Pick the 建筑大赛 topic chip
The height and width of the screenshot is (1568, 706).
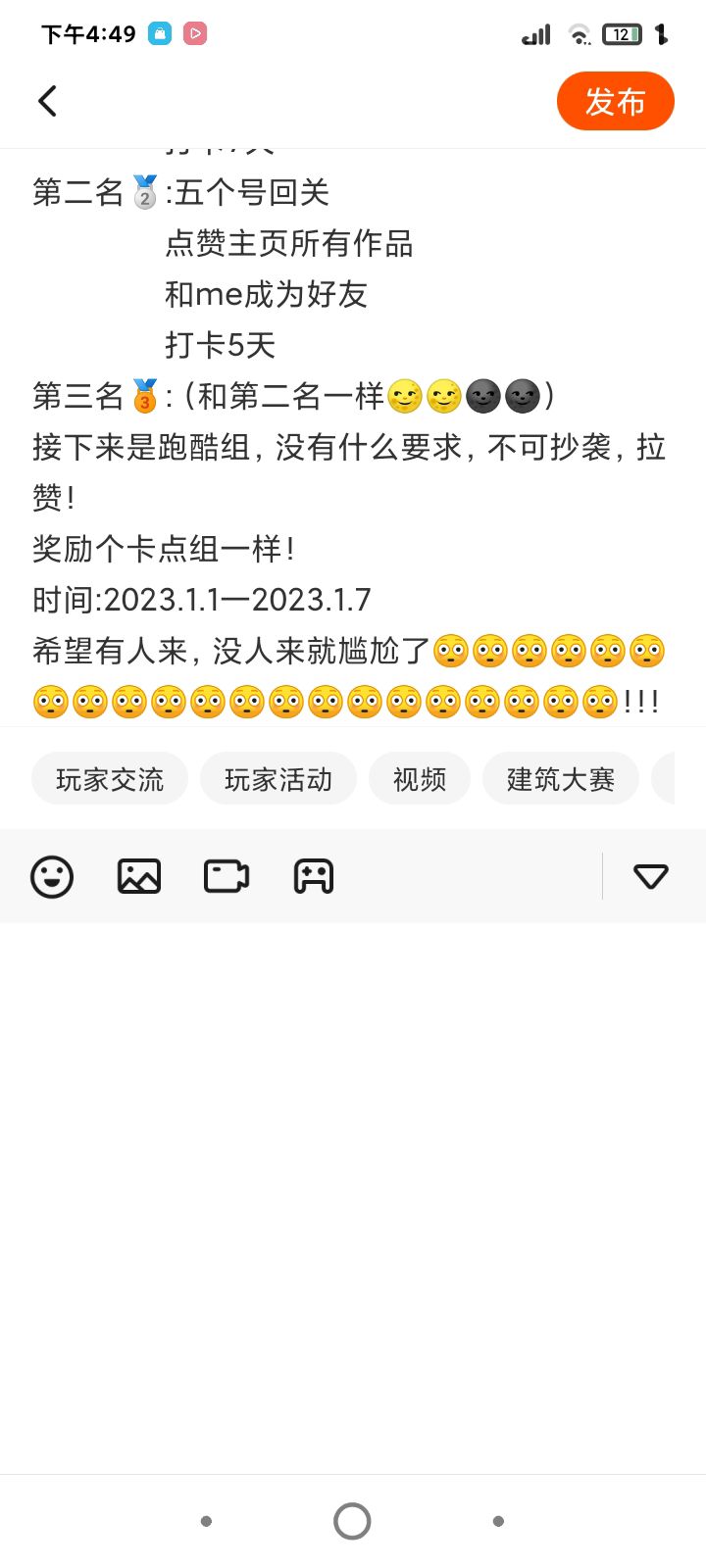[561, 779]
